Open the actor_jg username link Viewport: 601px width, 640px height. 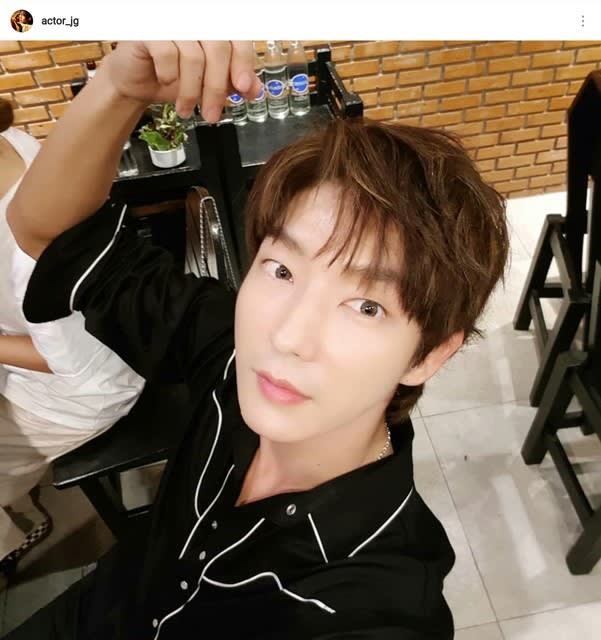pyautogui.click(x=60, y=21)
